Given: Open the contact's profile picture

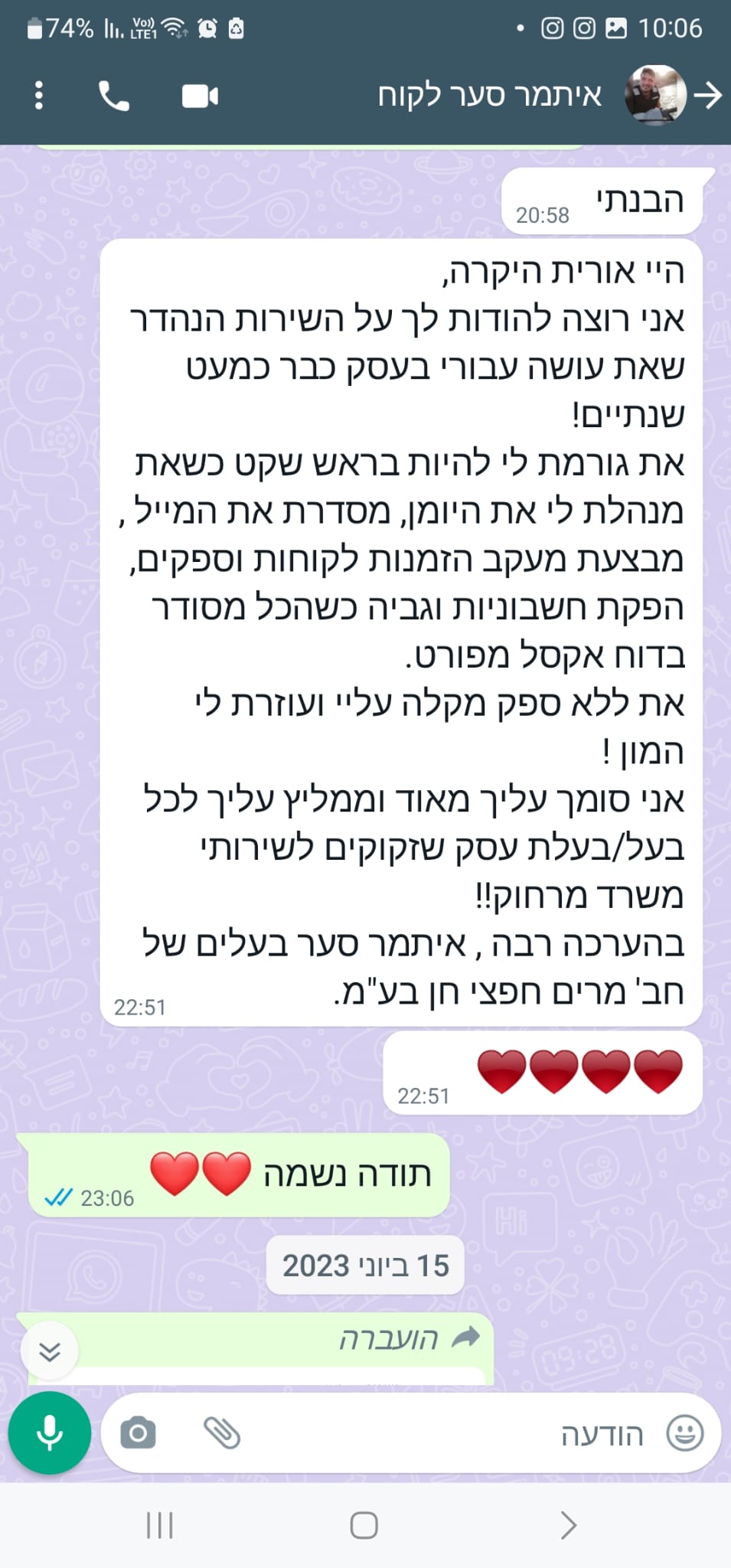Looking at the screenshot, I should click(655, 96).
